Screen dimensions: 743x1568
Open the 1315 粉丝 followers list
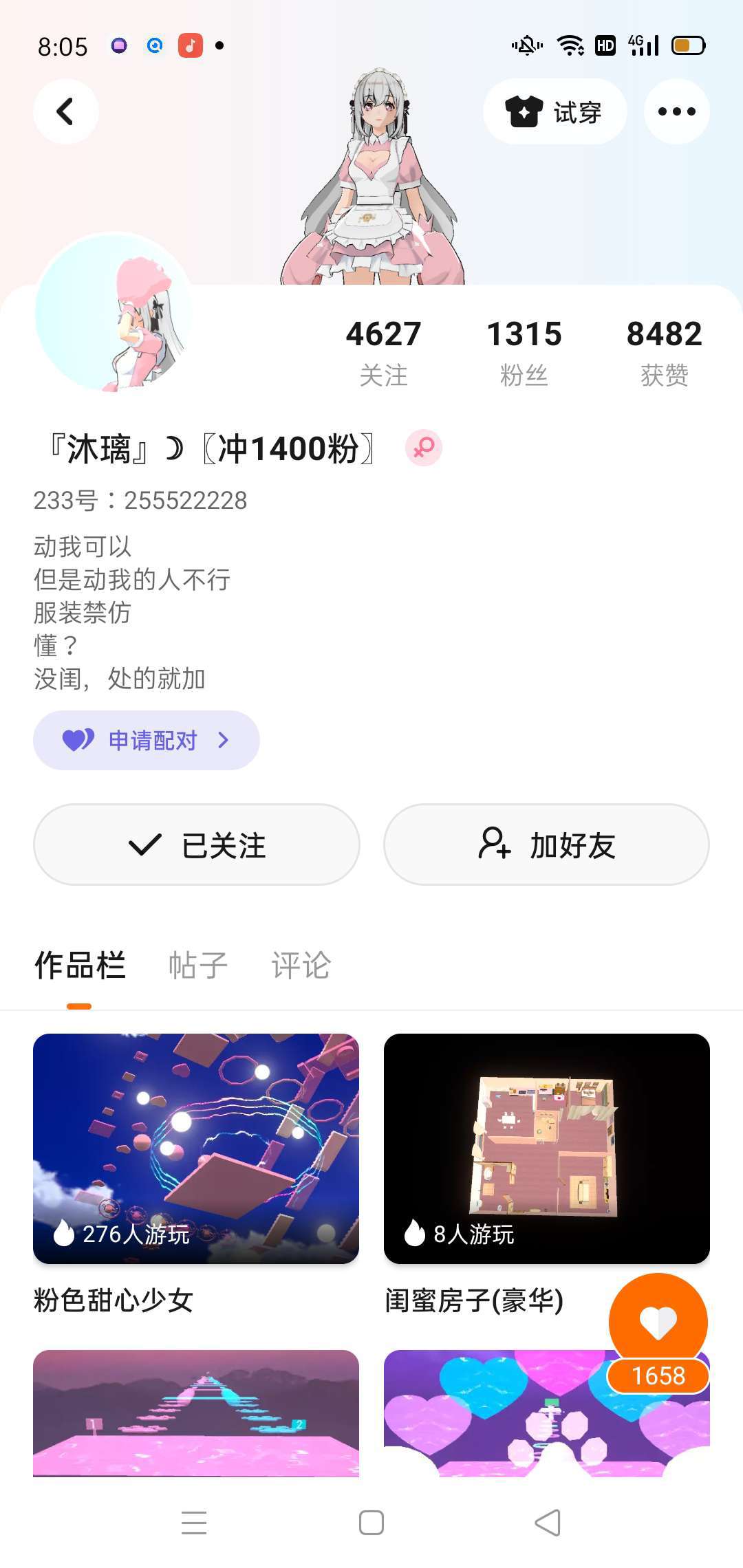point(524,352)
